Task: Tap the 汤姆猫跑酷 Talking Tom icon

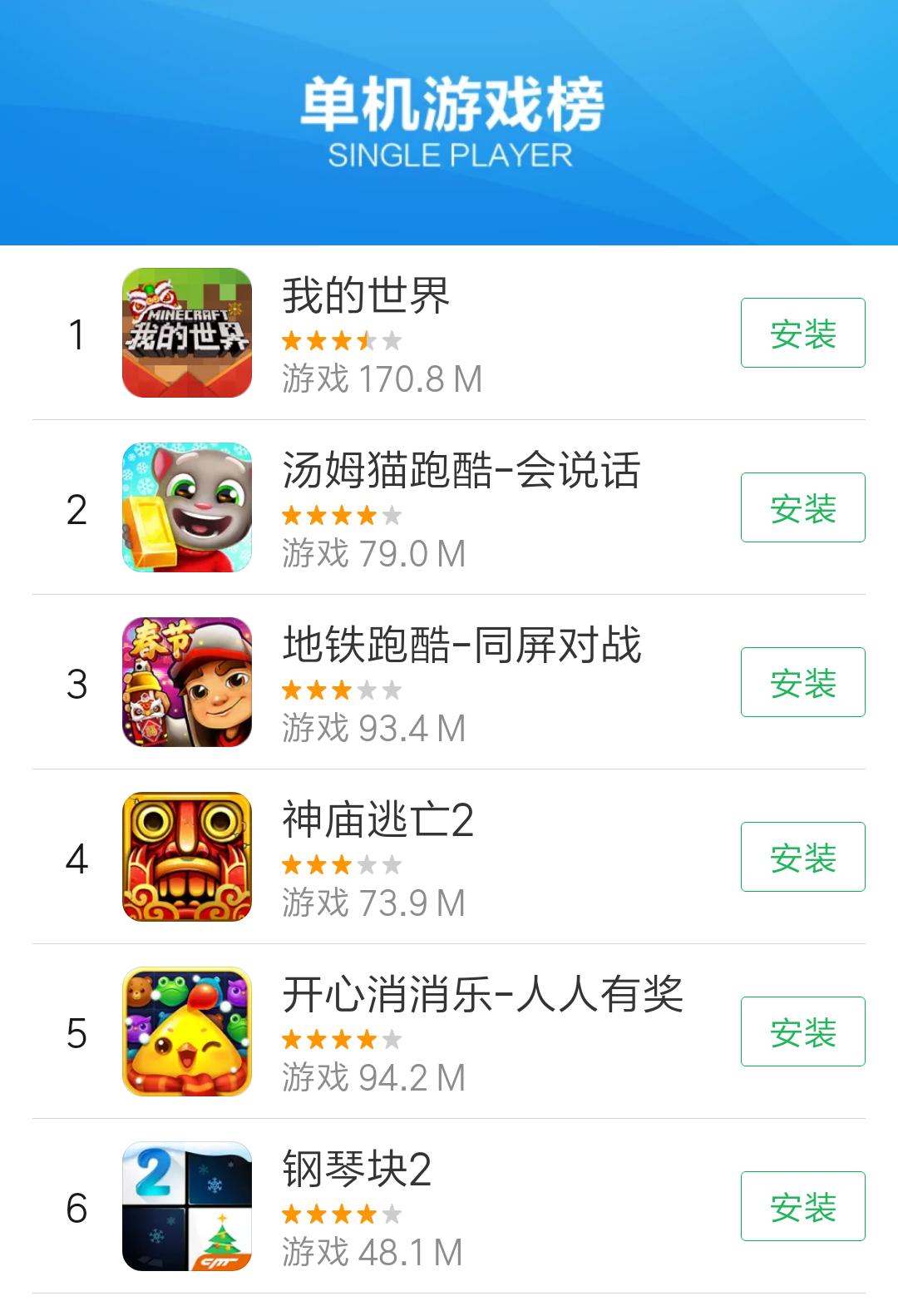Action: click(185, 507)
